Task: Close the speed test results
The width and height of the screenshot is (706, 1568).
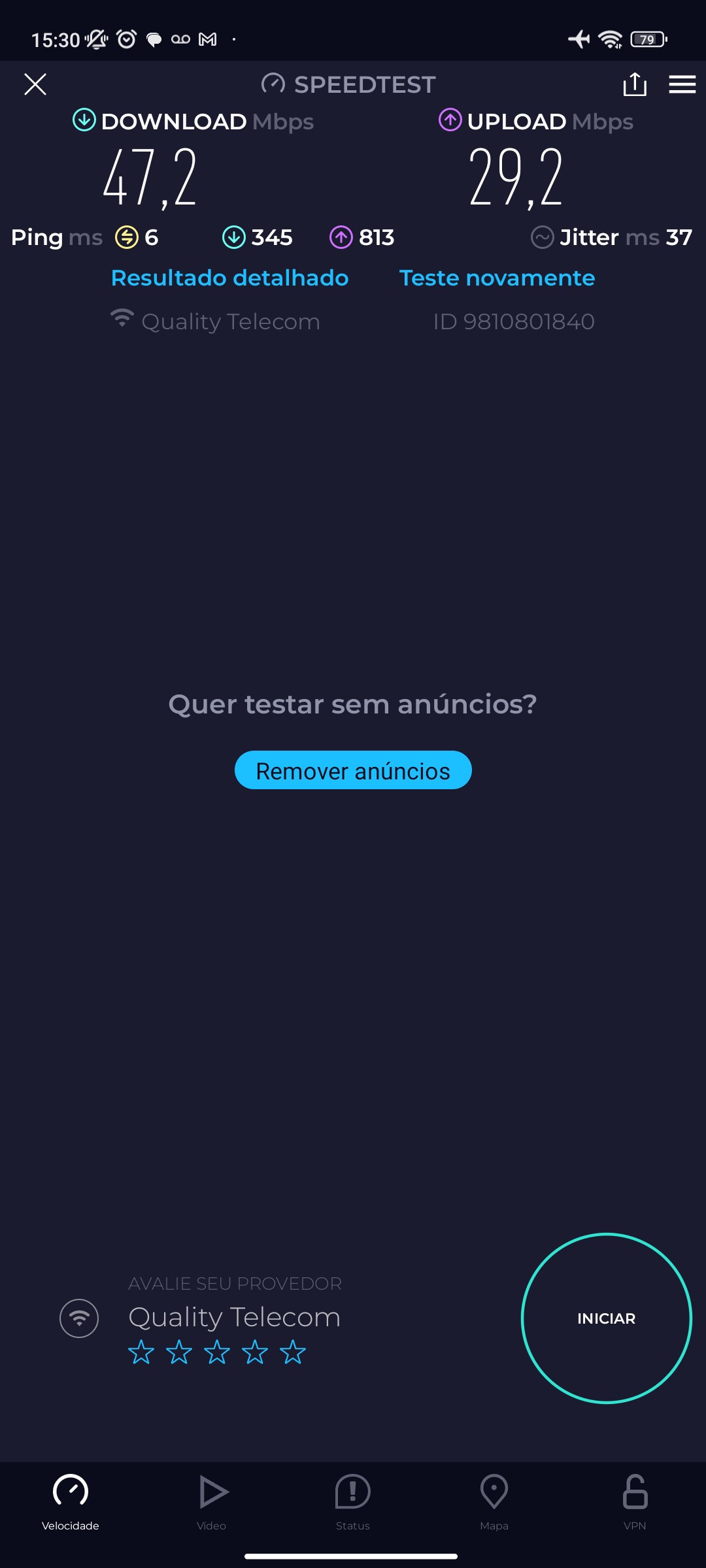Action: [x=35, y=84]
